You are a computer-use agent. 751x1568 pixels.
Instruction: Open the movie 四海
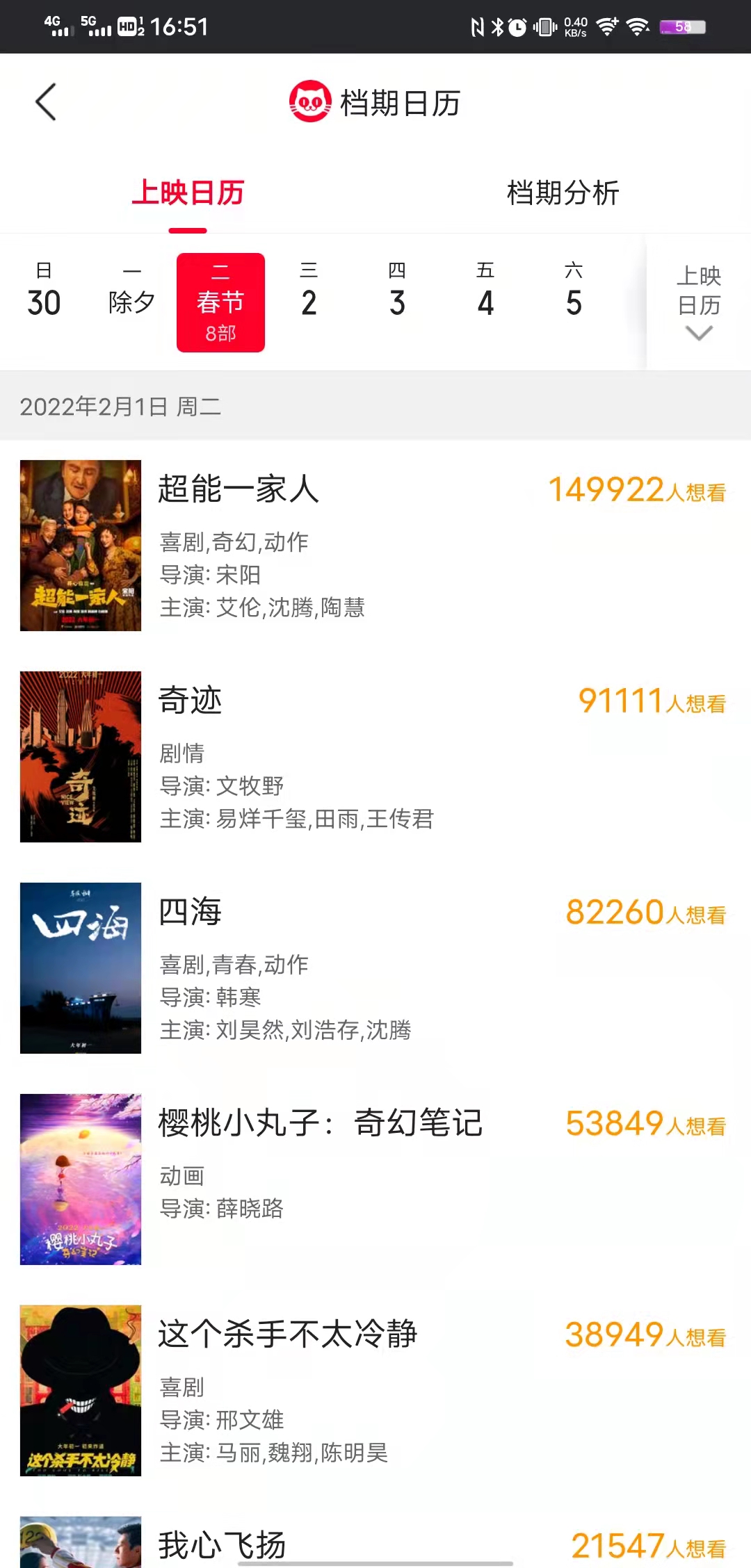[375, 968]
